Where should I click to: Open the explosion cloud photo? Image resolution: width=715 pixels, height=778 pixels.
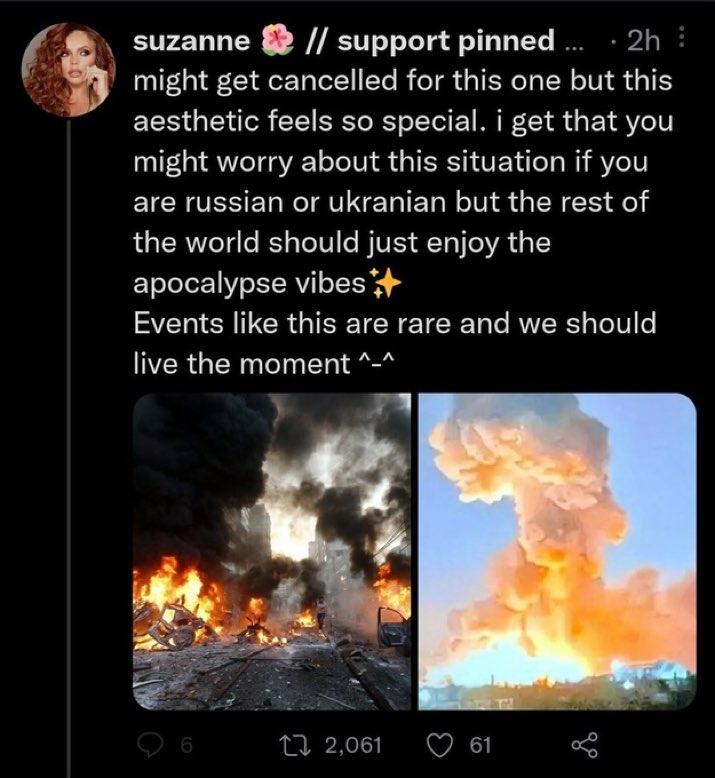[556, 550]
